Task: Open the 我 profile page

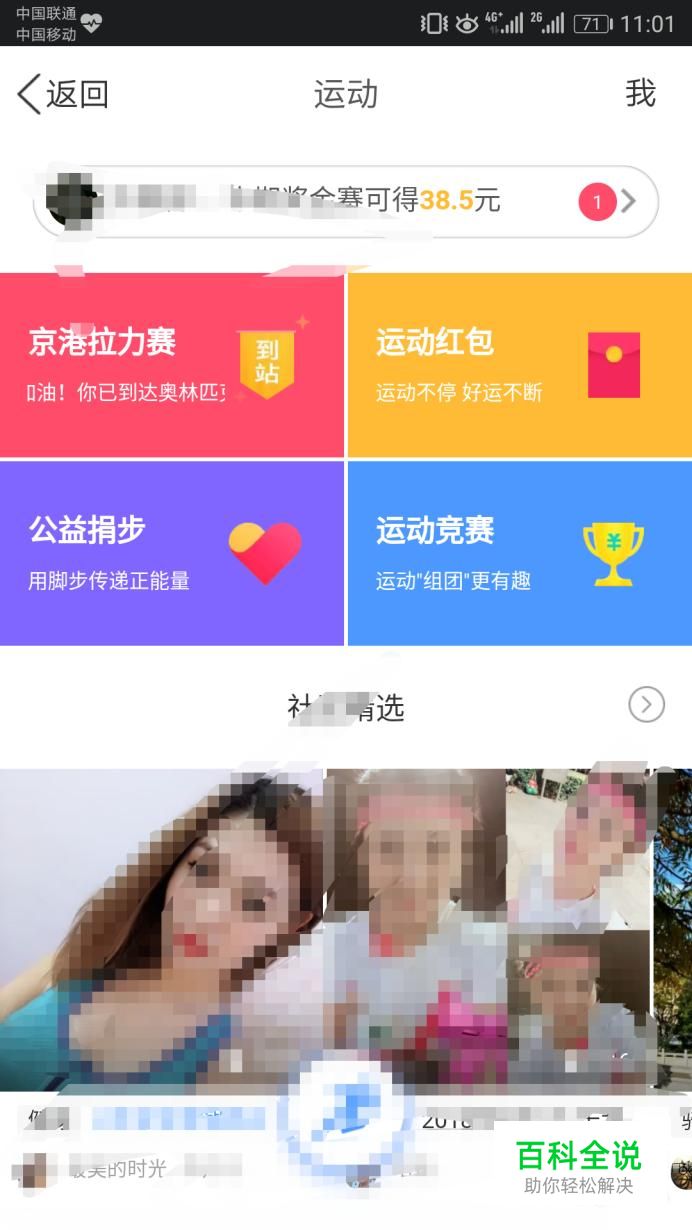Action: tap(640, 94)
